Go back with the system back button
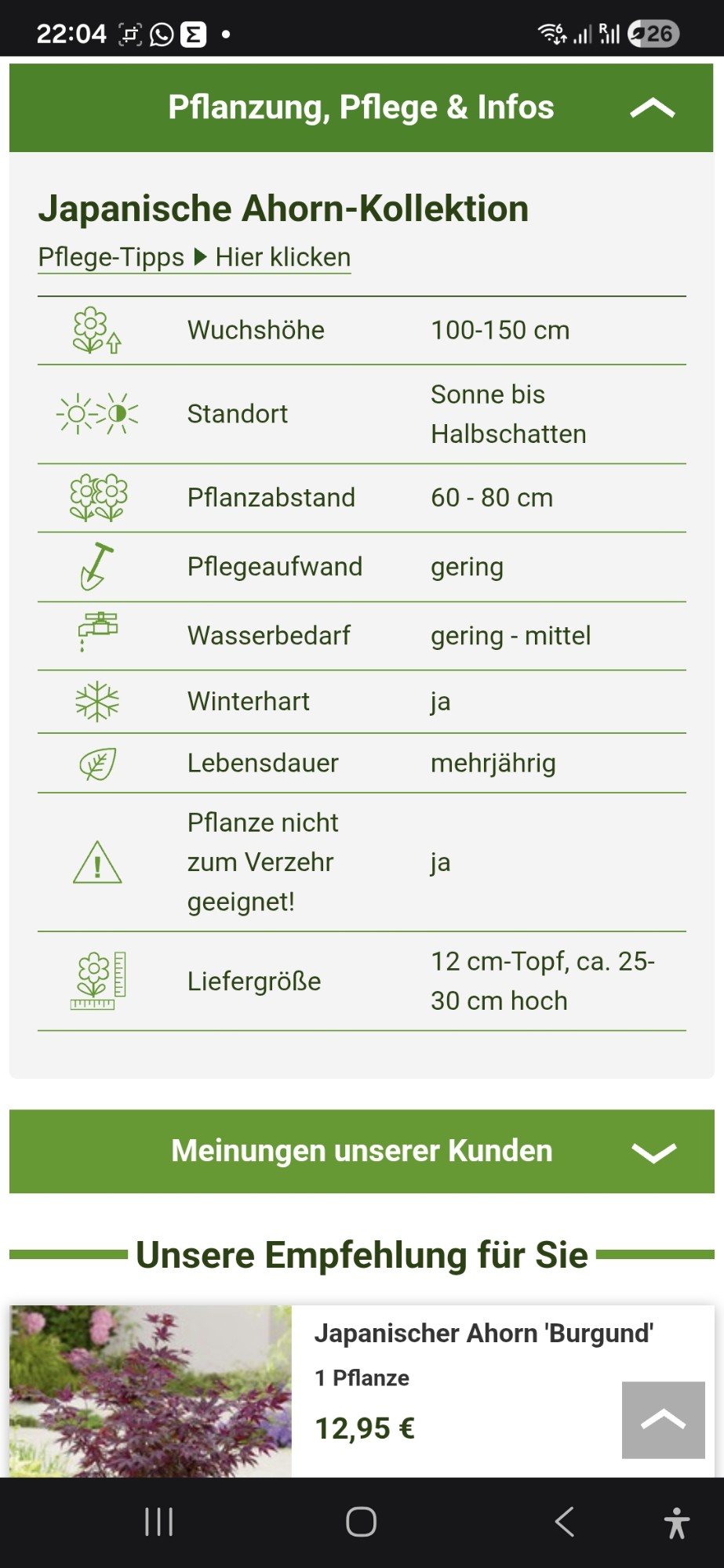 [x=564, y=1523]
